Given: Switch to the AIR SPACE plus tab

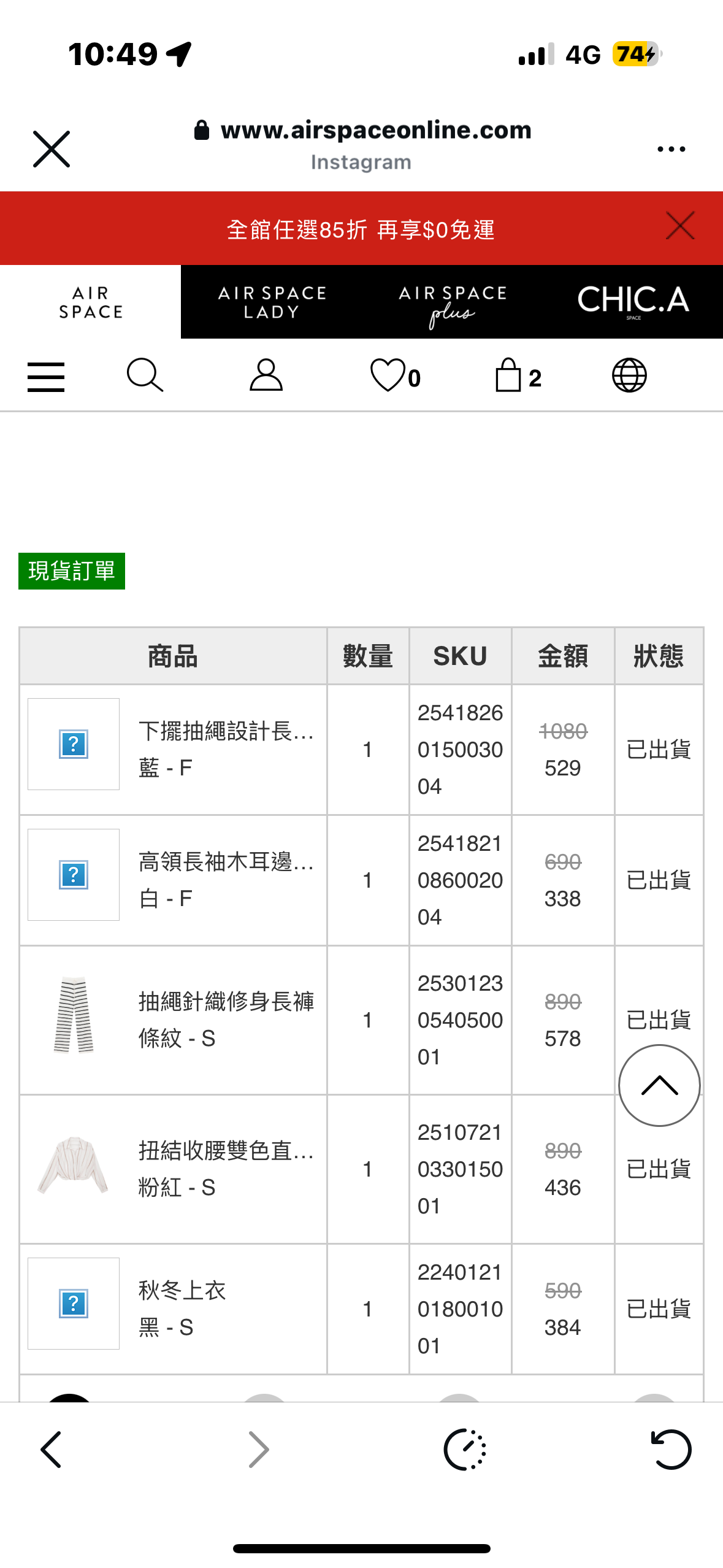Looking at the screenshot, I should [453, 302].
